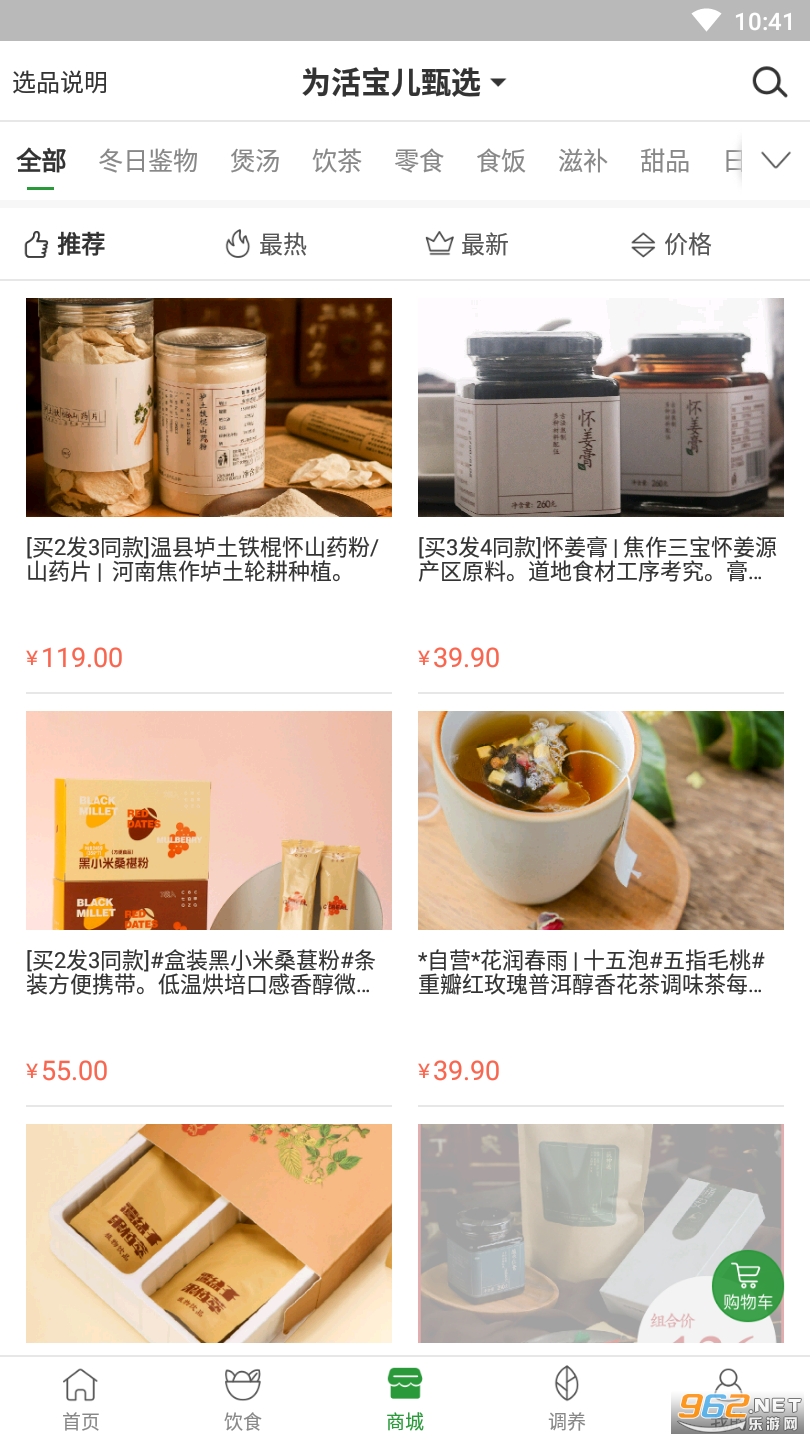View the 花润春雨 tea product

[x=601, y=898]
